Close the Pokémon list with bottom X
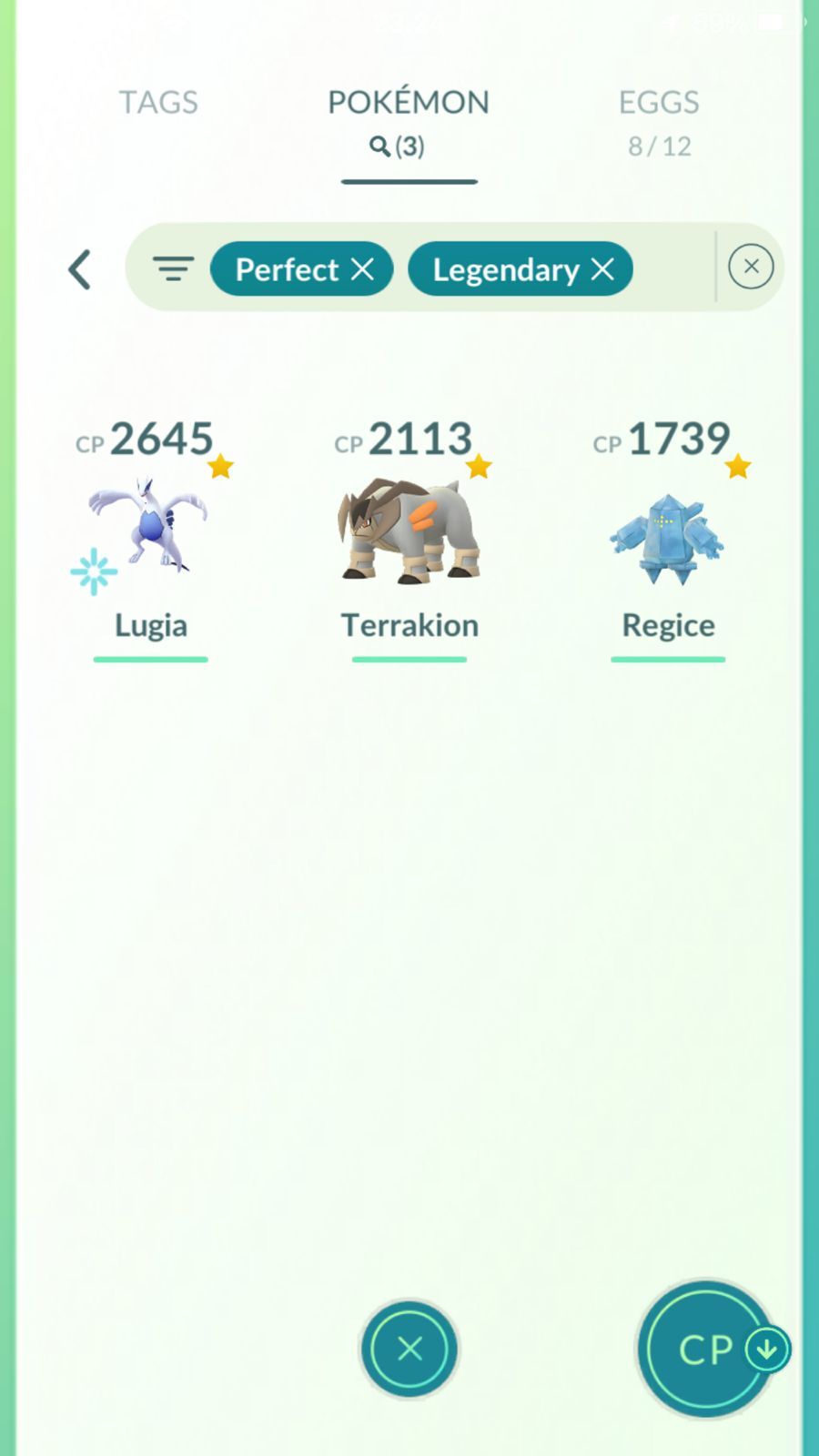819x1456 pixels. coord(409,1349)
